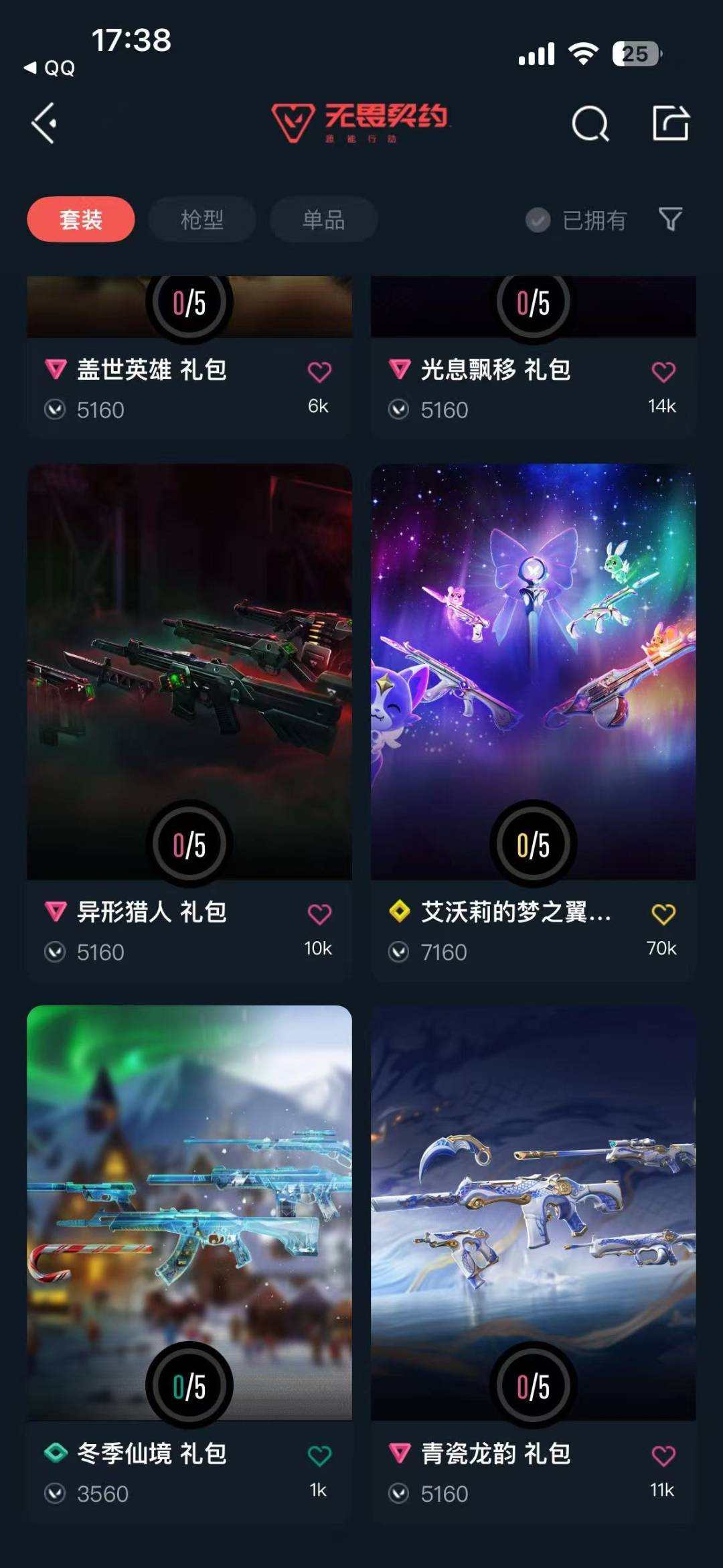Unfavorite the 艾沃莉的梦之翼 bundle

point(663,912)
